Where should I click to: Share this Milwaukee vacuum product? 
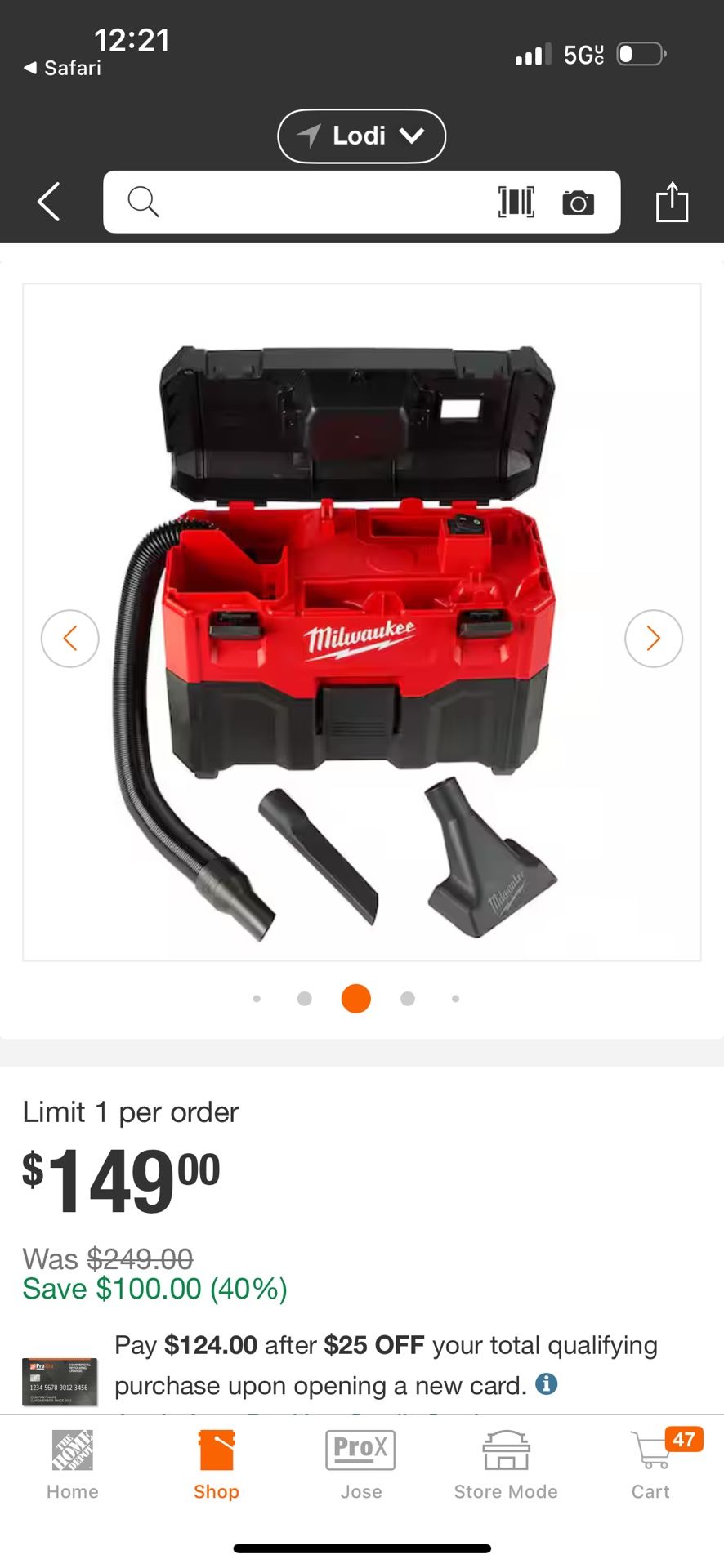[672, 202]
